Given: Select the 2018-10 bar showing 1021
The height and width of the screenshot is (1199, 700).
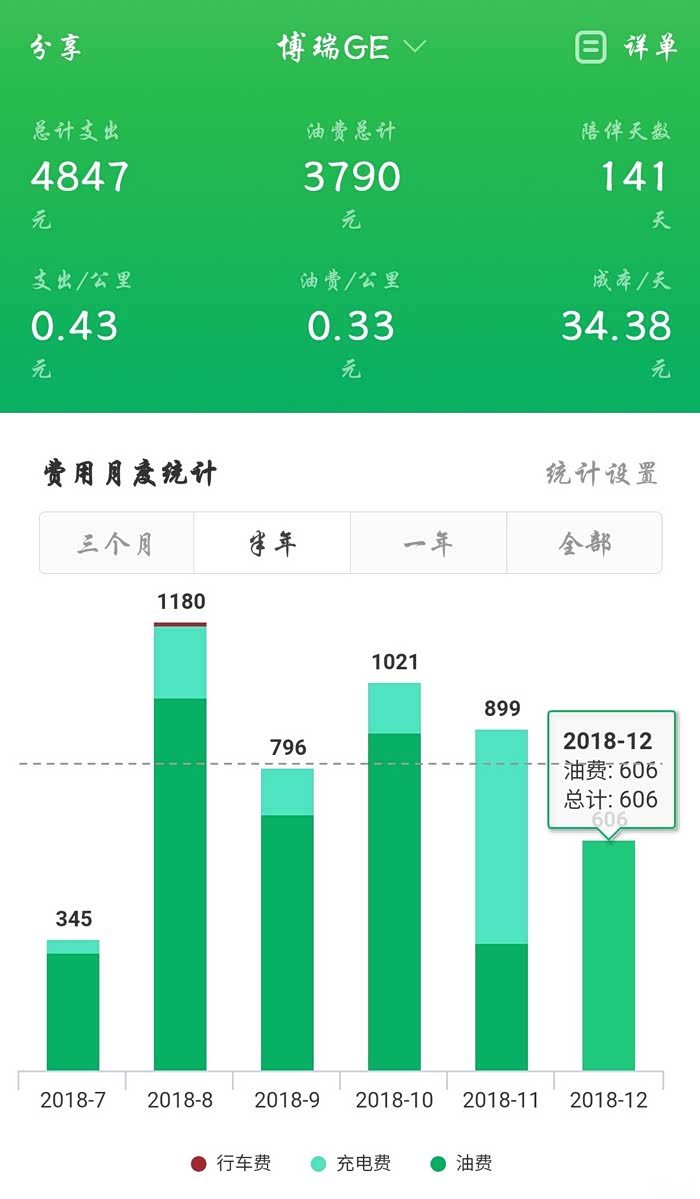Looking at the screenshot, I should [x=394, y=876].
